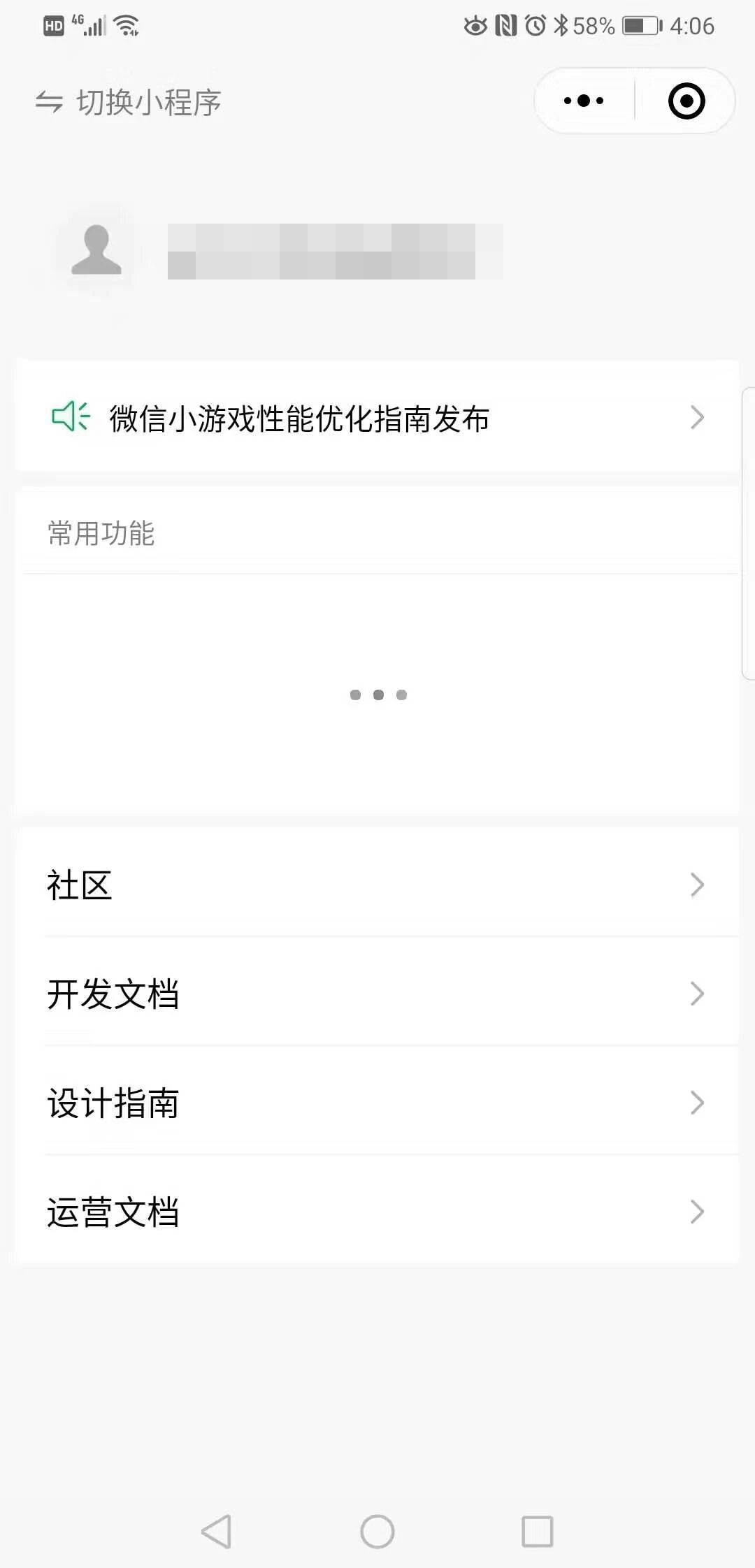Close the mini program with the circle icon
This screenshot has width=755, height=1568.
(686, 101)
